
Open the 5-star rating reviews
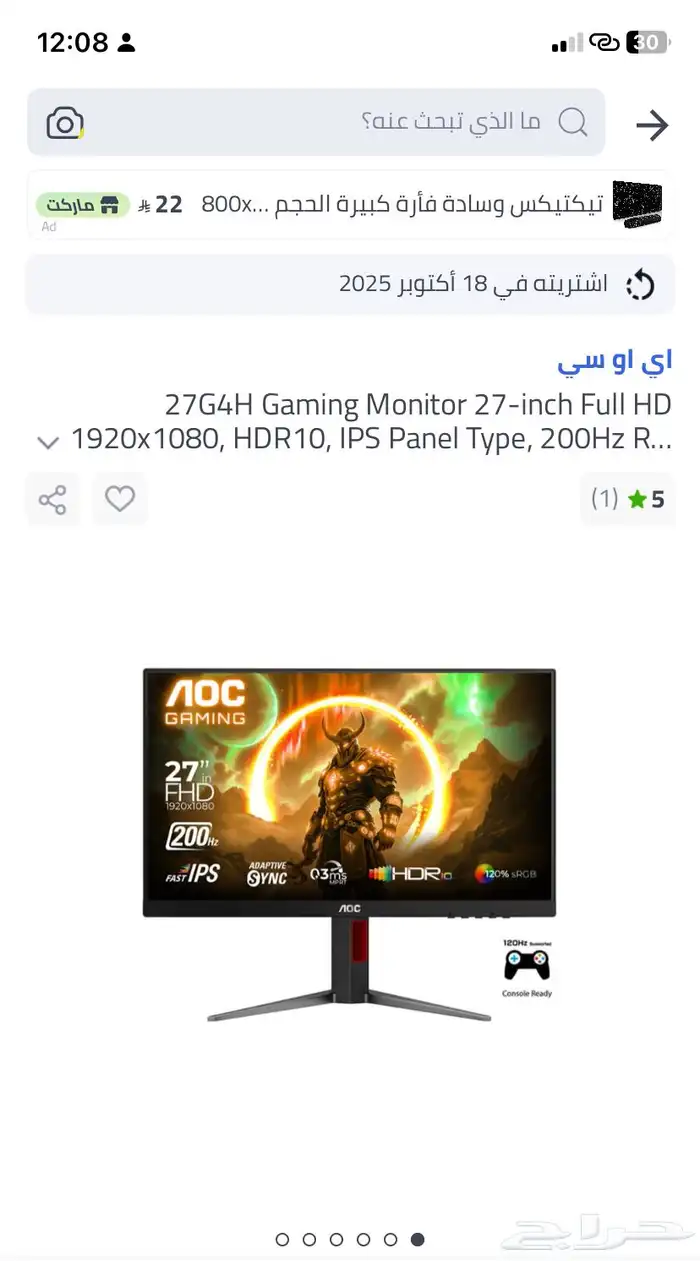(x=627, y=499)
